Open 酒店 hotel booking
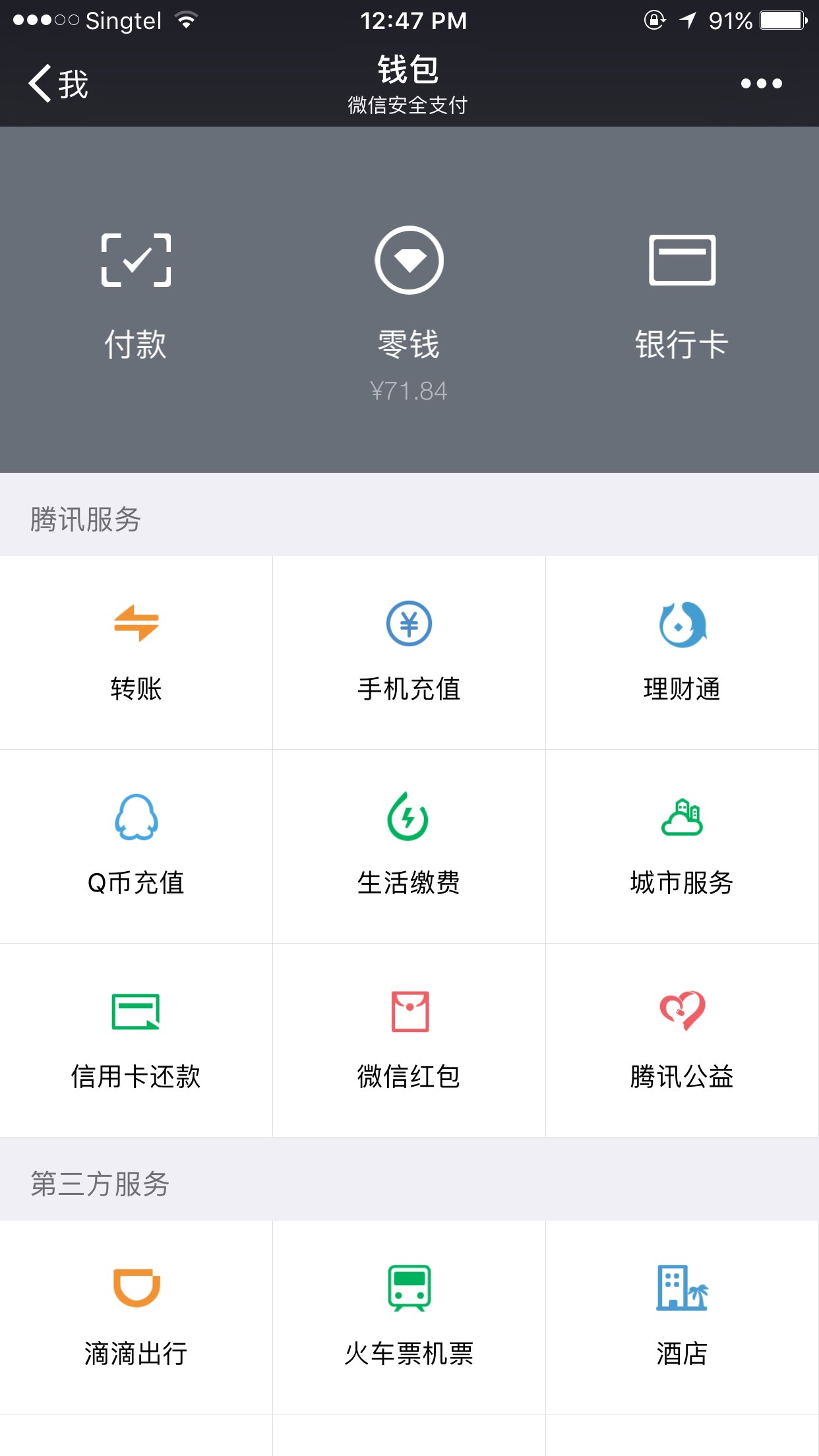 682,1316
